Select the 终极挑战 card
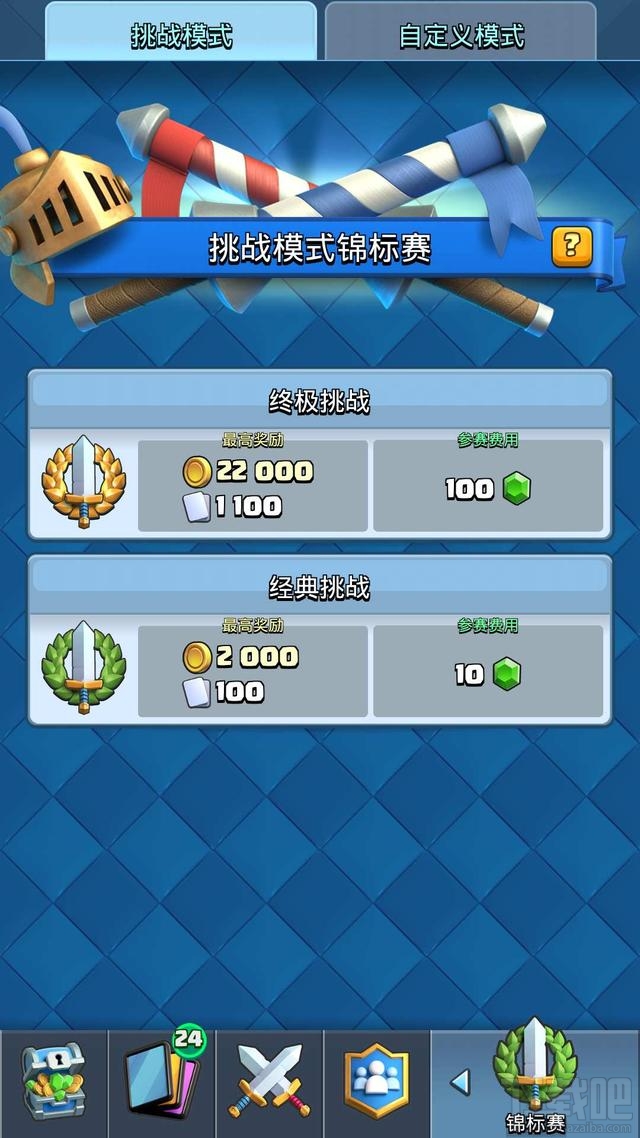 coord(320,455)
